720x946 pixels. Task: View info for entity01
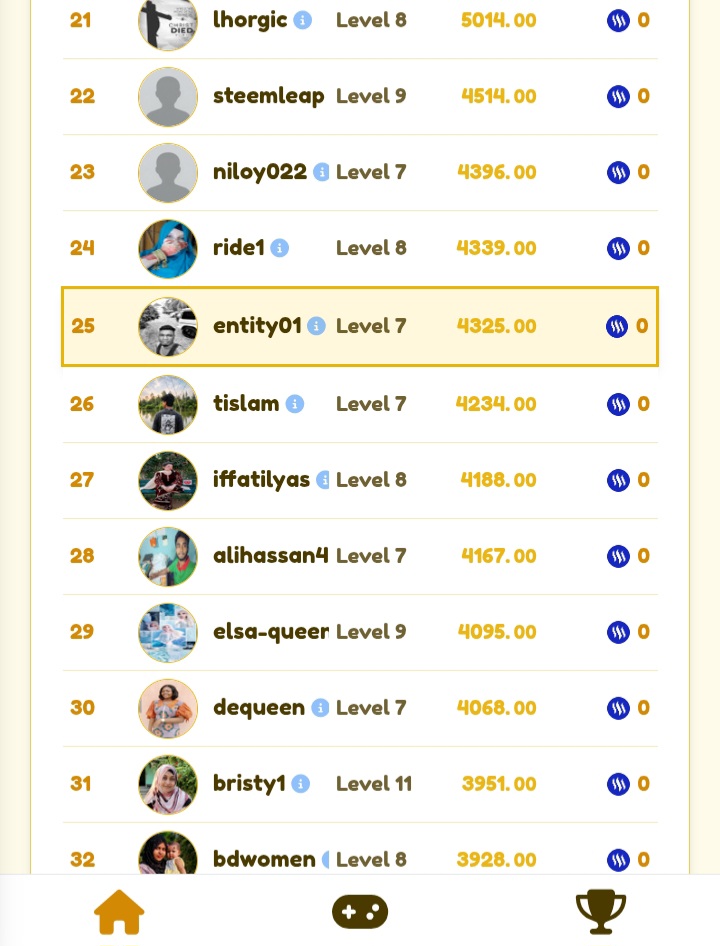point(316,326)
